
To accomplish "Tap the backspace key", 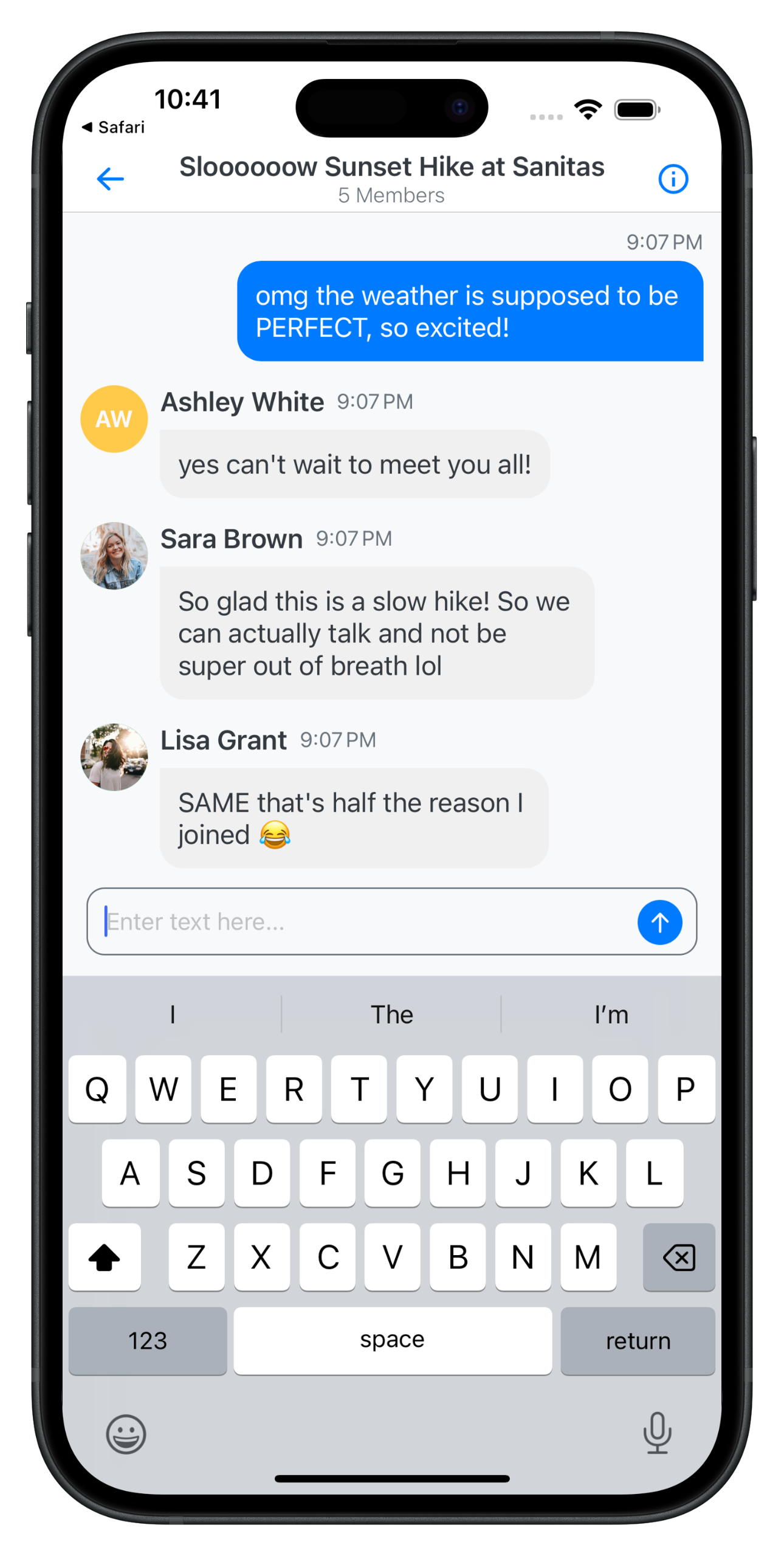I will 679,1257.
